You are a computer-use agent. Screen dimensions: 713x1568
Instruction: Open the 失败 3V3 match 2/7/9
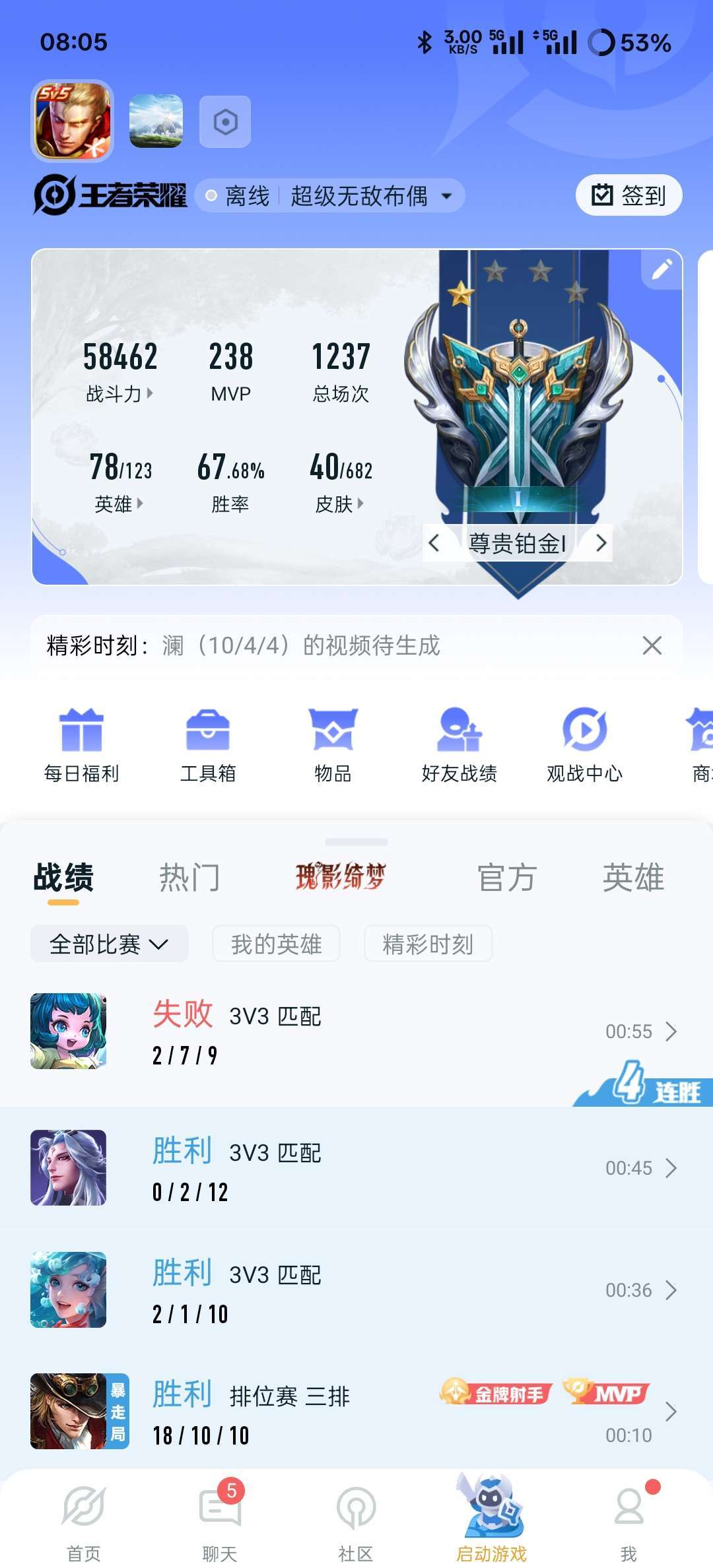(x=356, y=1031)
